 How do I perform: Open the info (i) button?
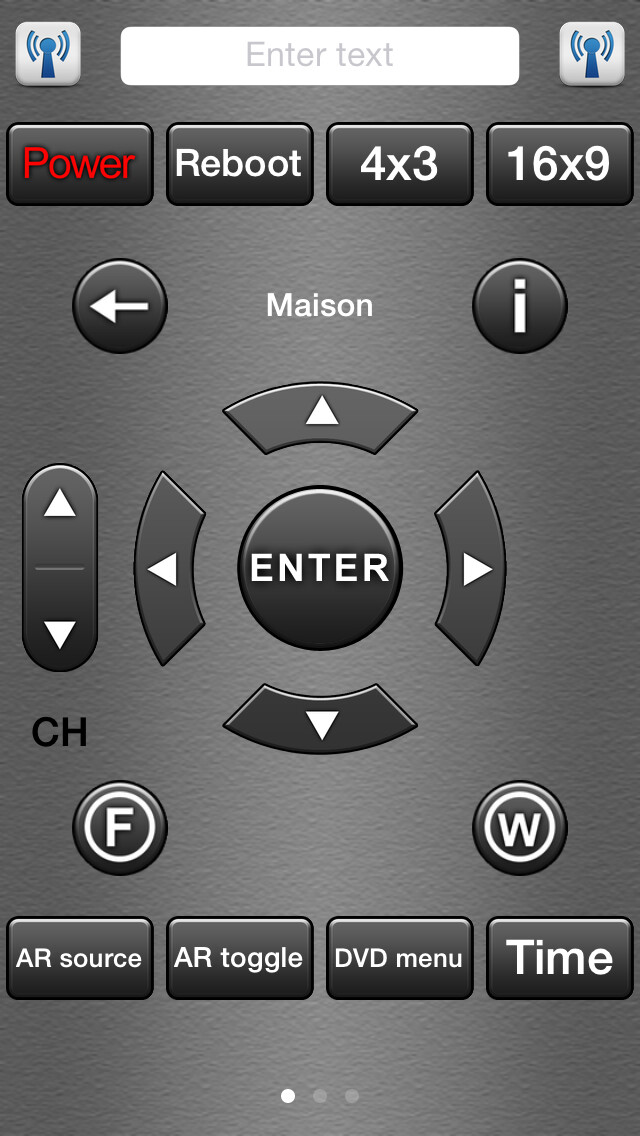520,306
